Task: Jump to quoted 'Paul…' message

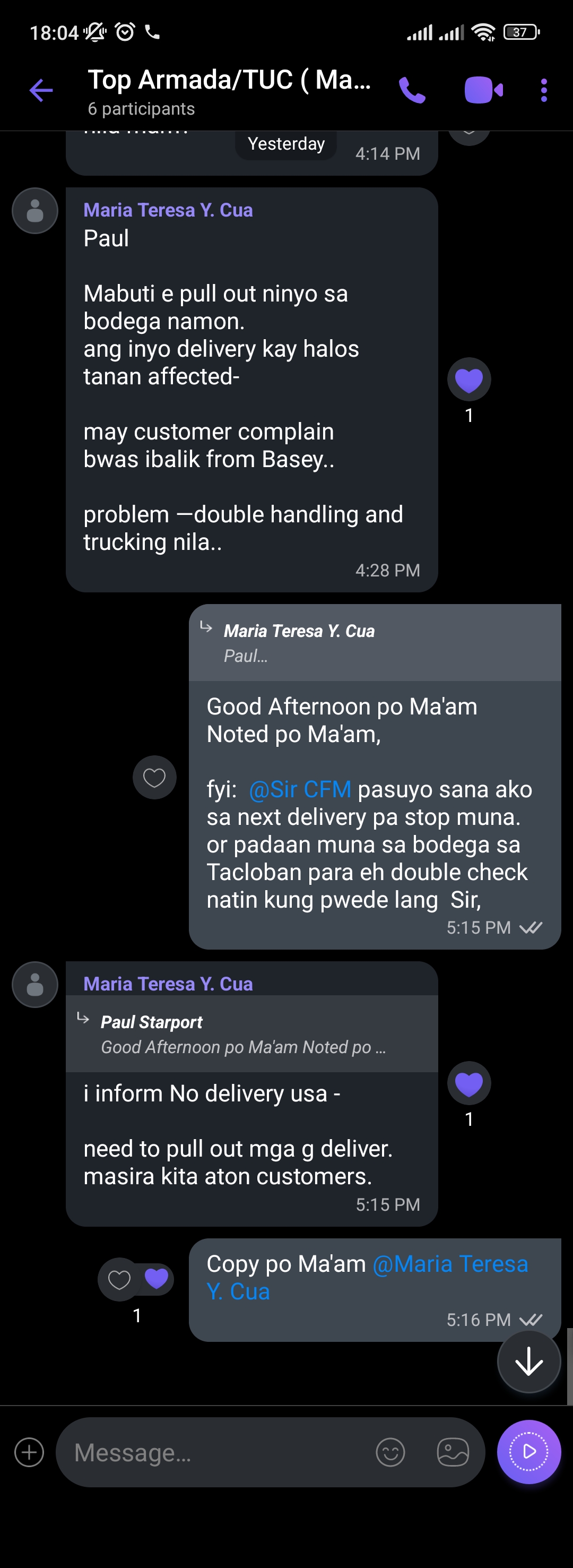Action: 374,643
